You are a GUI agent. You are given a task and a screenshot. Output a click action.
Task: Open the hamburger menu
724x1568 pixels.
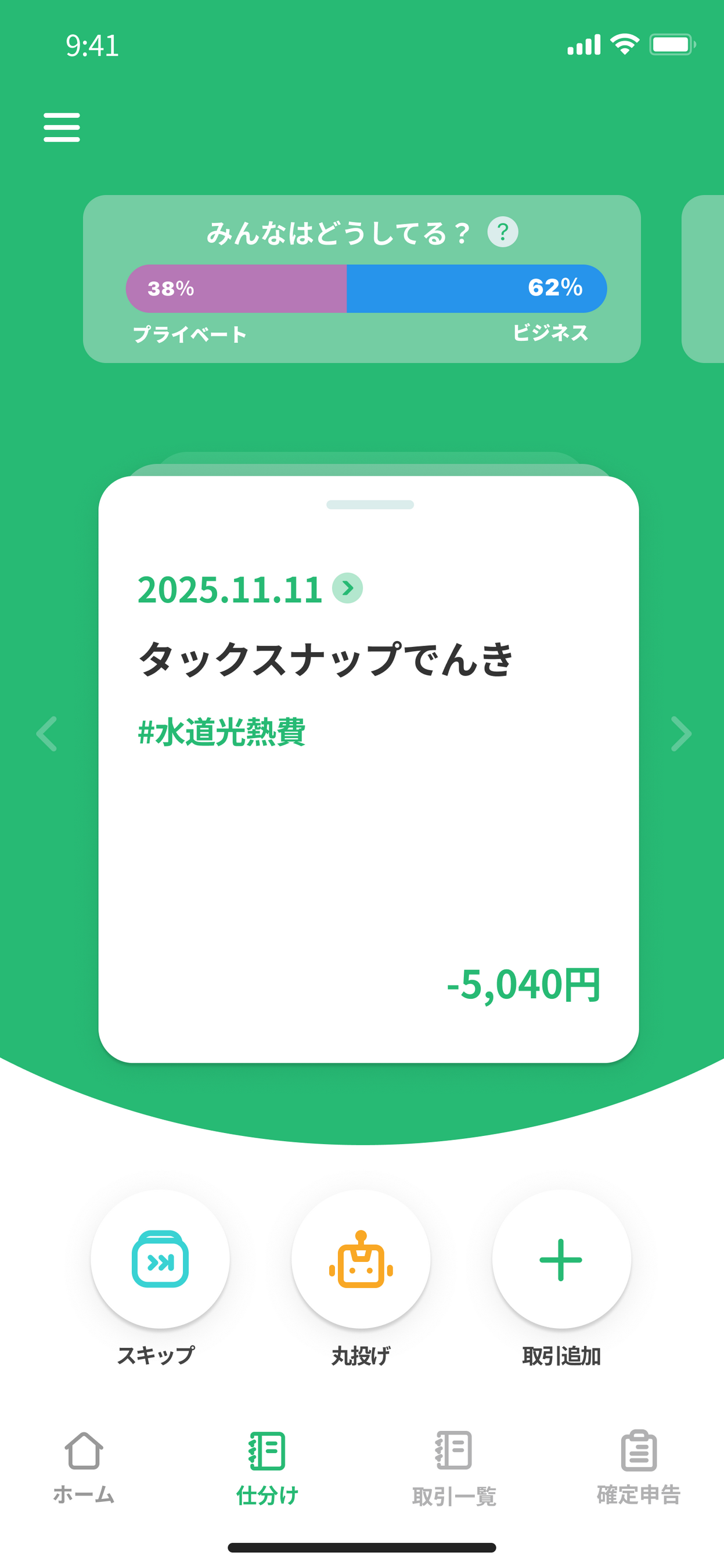62,127
